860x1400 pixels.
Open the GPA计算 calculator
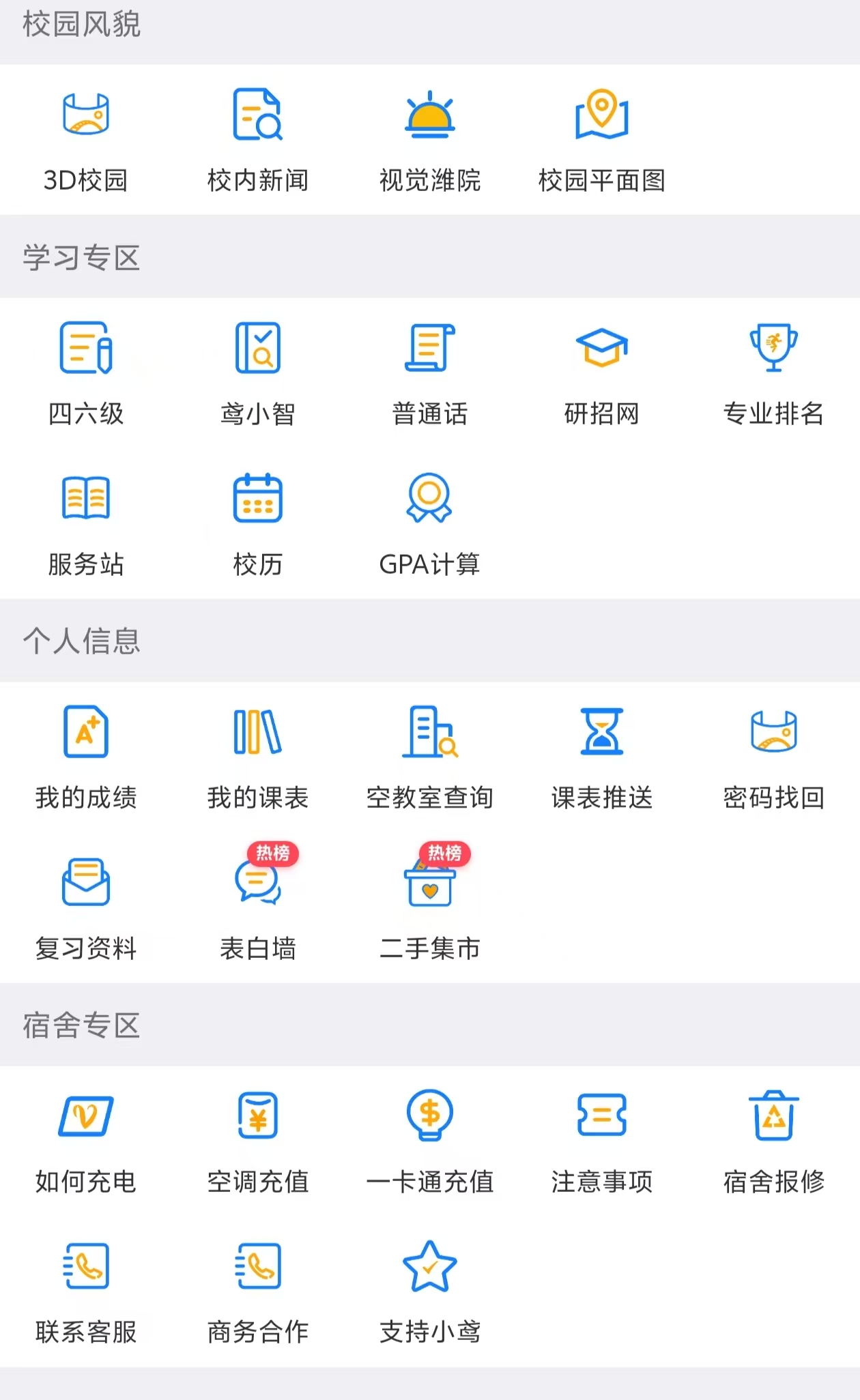tap(429, 499)
